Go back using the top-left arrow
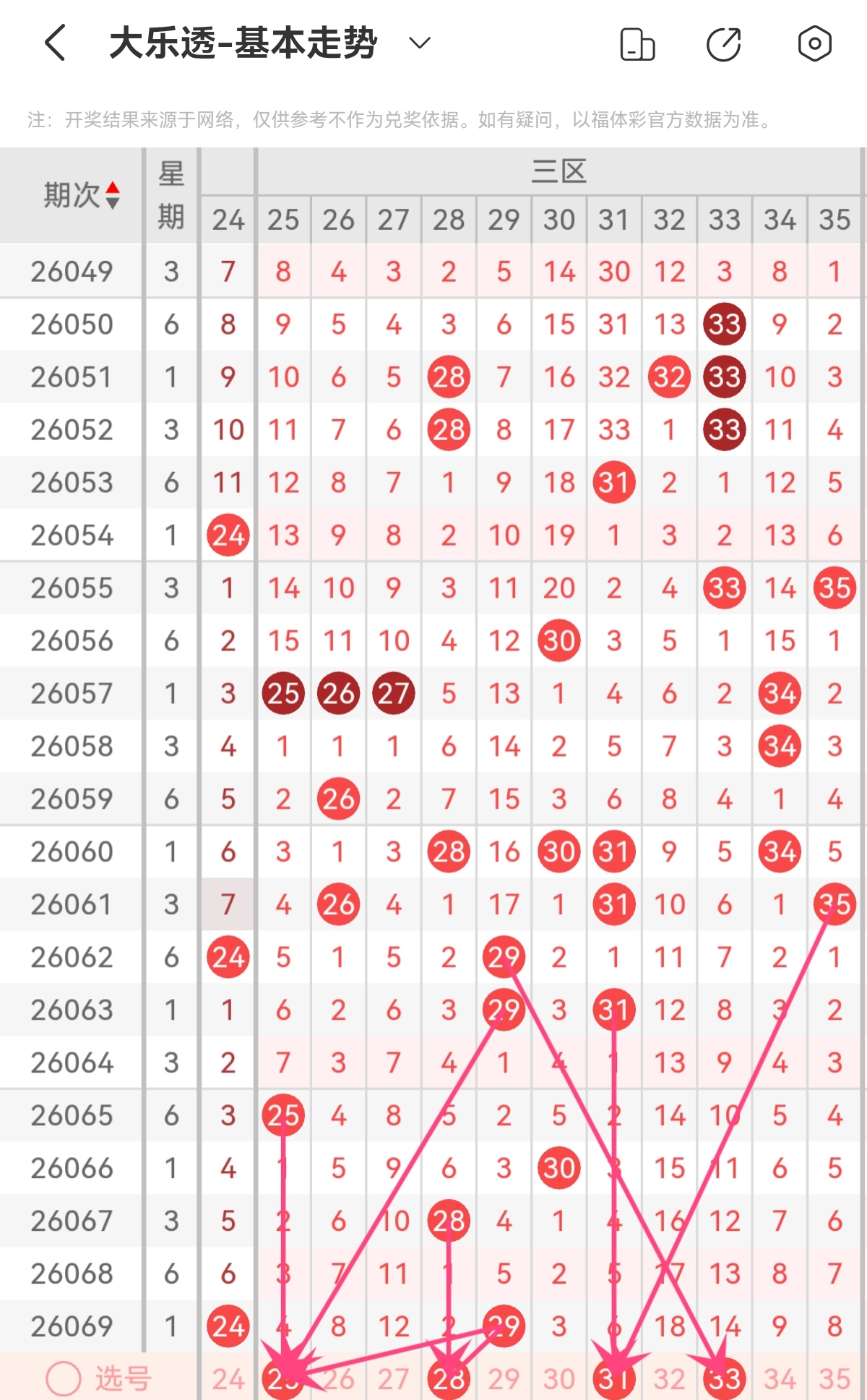Image resolution: width=867 pixels, height=1400 pixels. point(56,43)
